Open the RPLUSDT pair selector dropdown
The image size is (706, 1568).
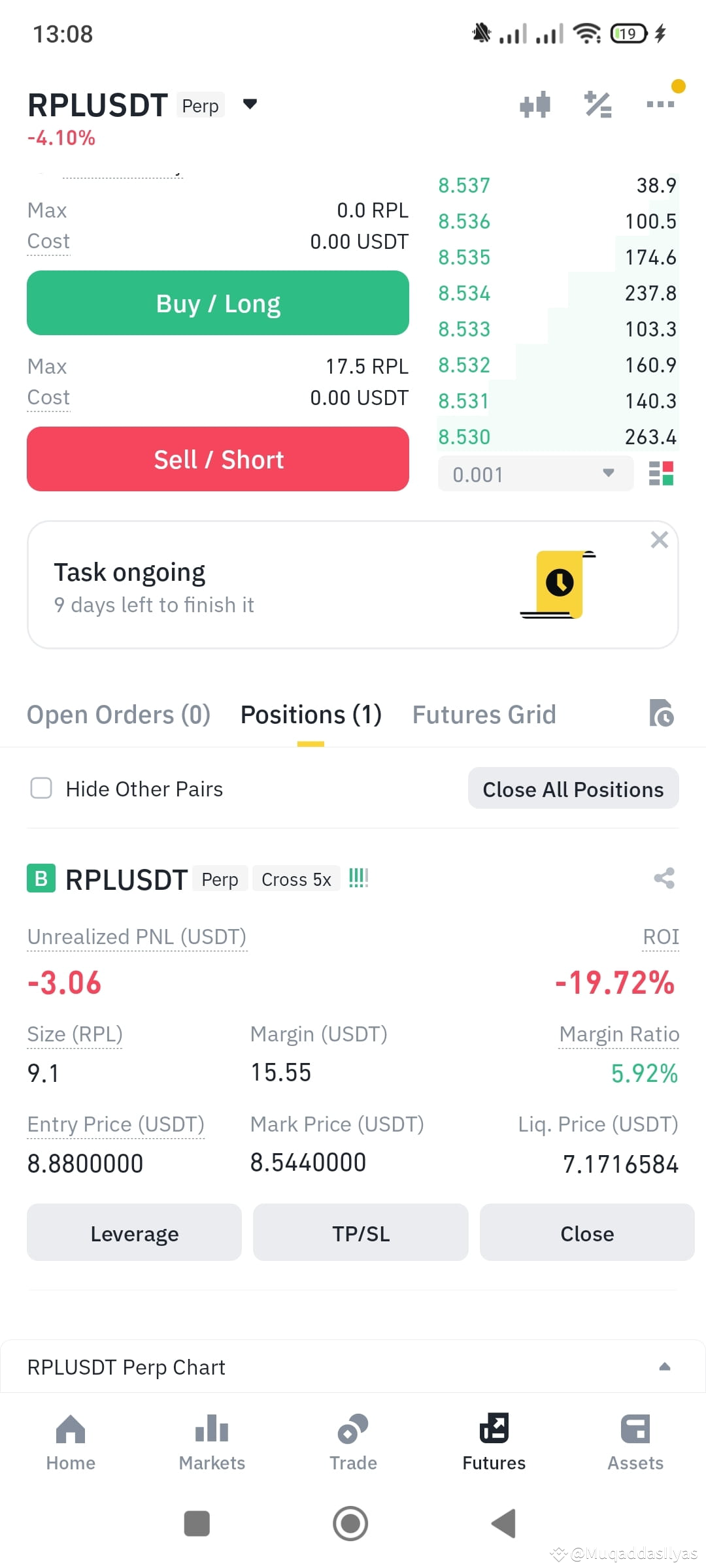(250, 104)
